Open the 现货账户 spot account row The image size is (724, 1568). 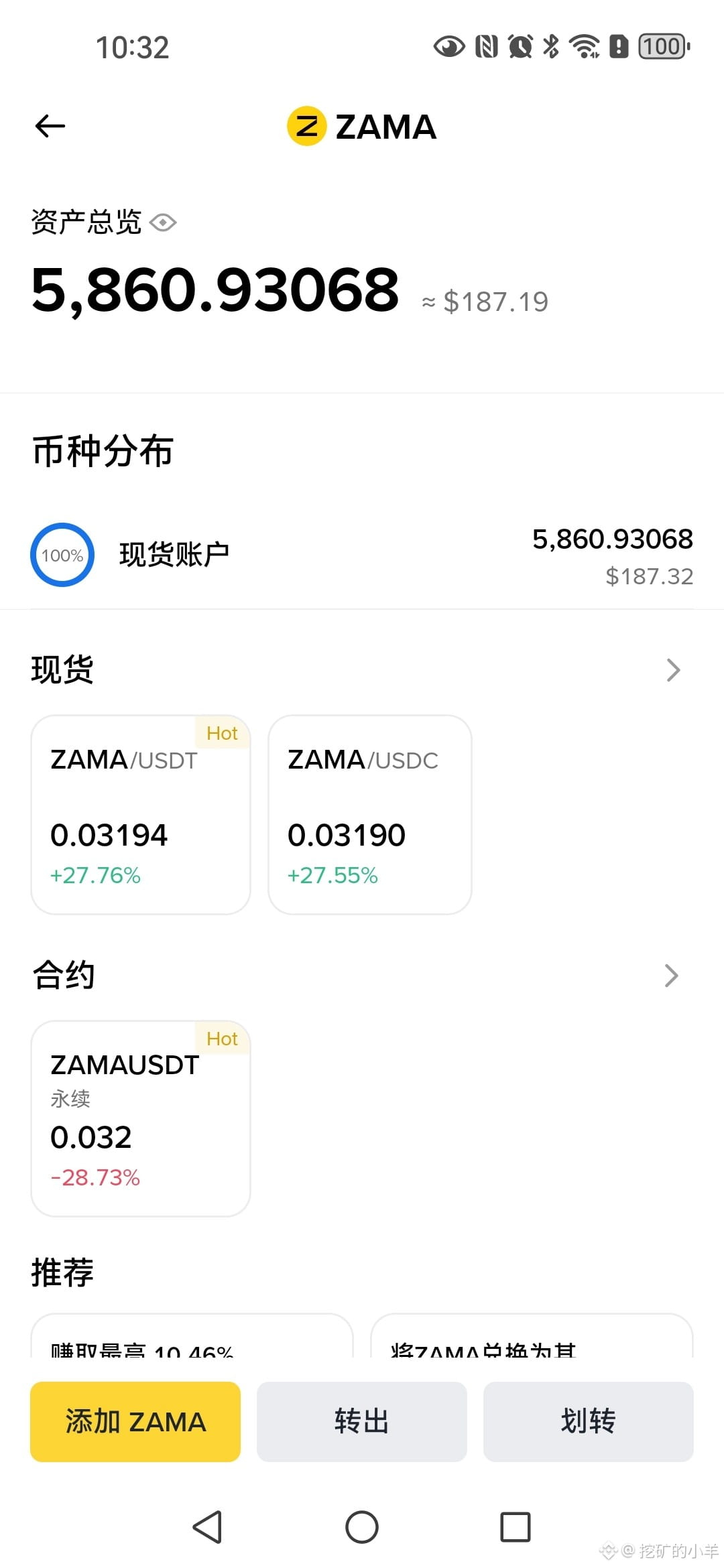(x=362, y=556)
